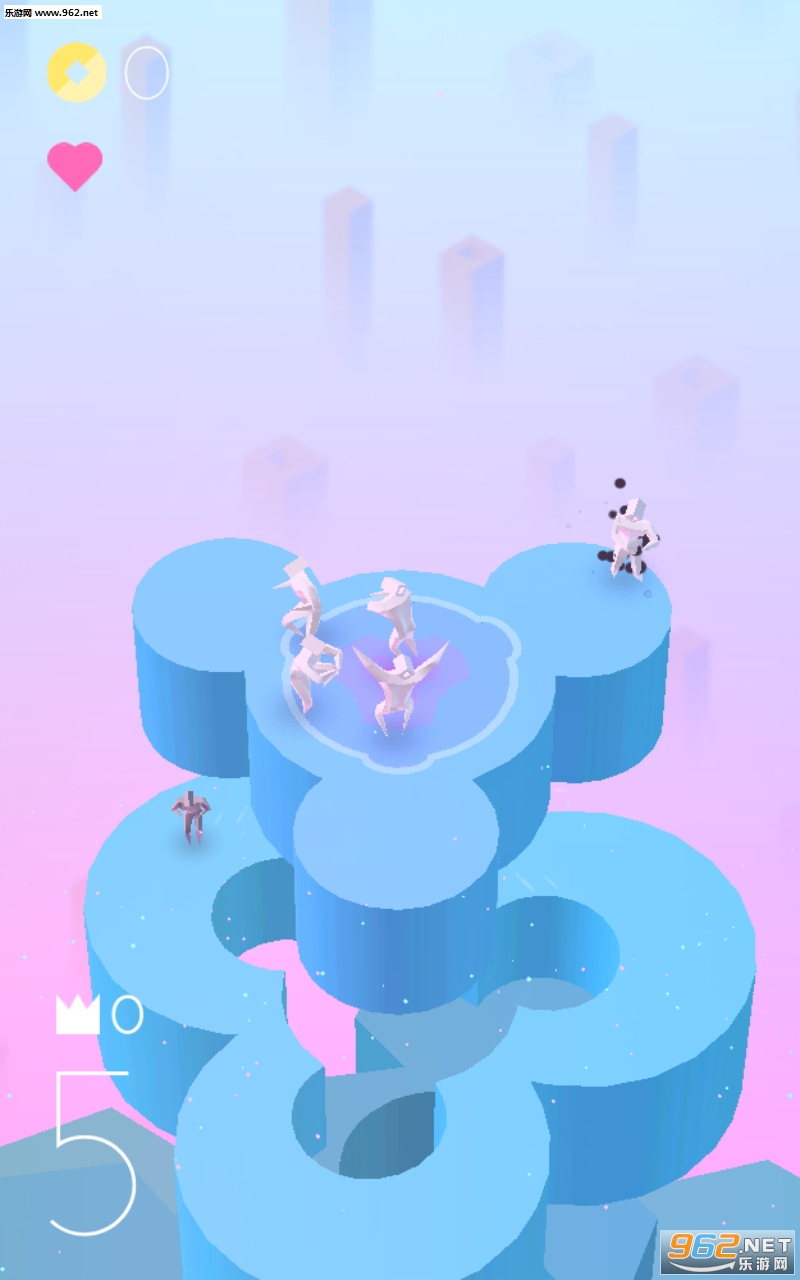Tap the winged creature inside the glowing circle
Image resolution: width=800 pixels, height=1280 pixels.
point(398,682)
